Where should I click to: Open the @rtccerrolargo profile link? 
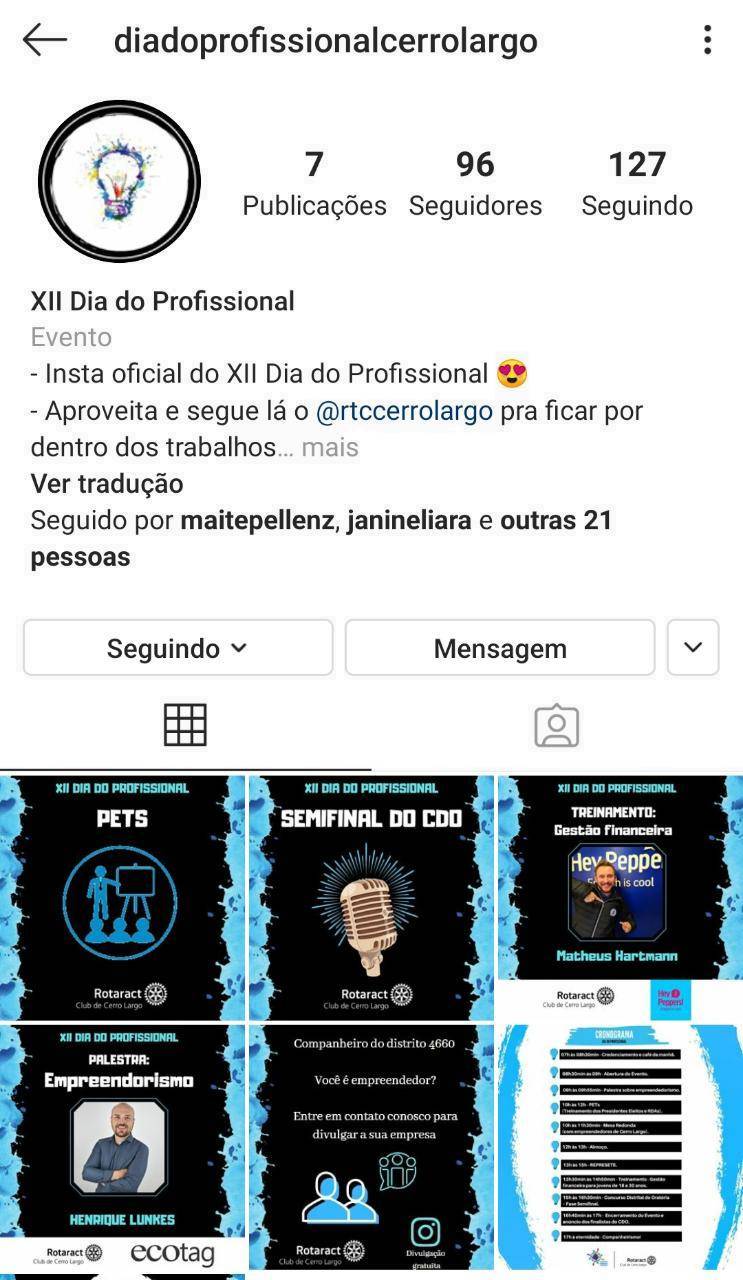(x=404, y=411)
